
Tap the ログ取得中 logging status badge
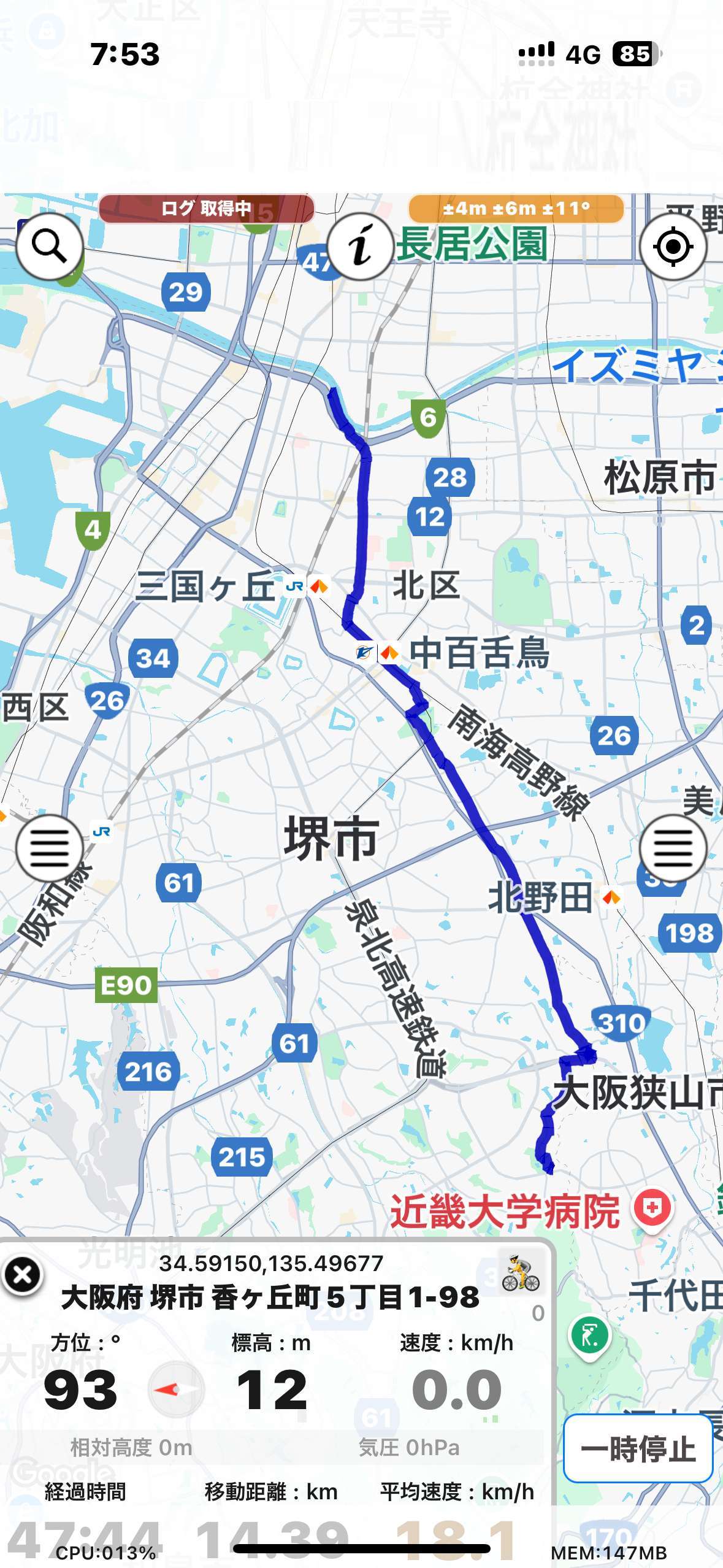207,209
